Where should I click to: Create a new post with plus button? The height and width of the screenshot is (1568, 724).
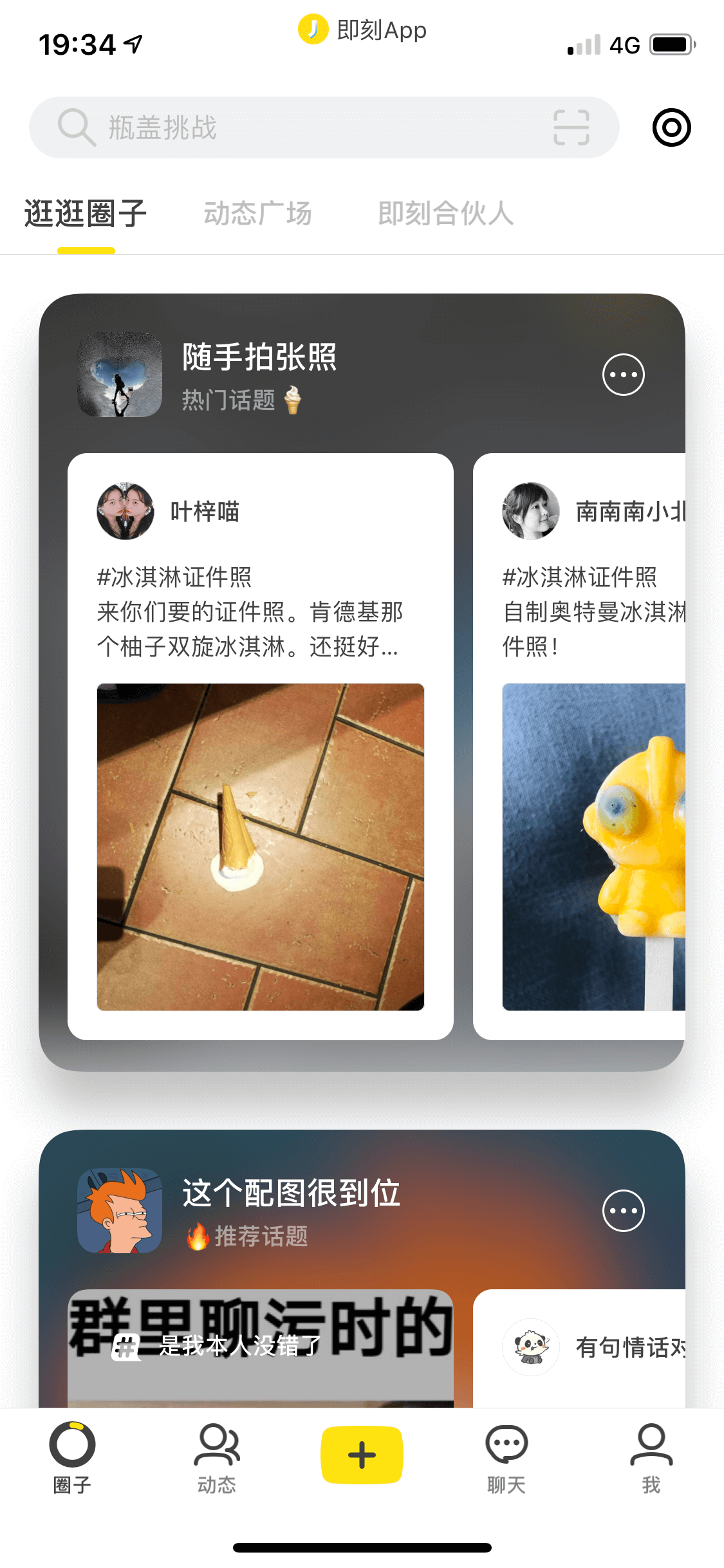click(362, 1455)
